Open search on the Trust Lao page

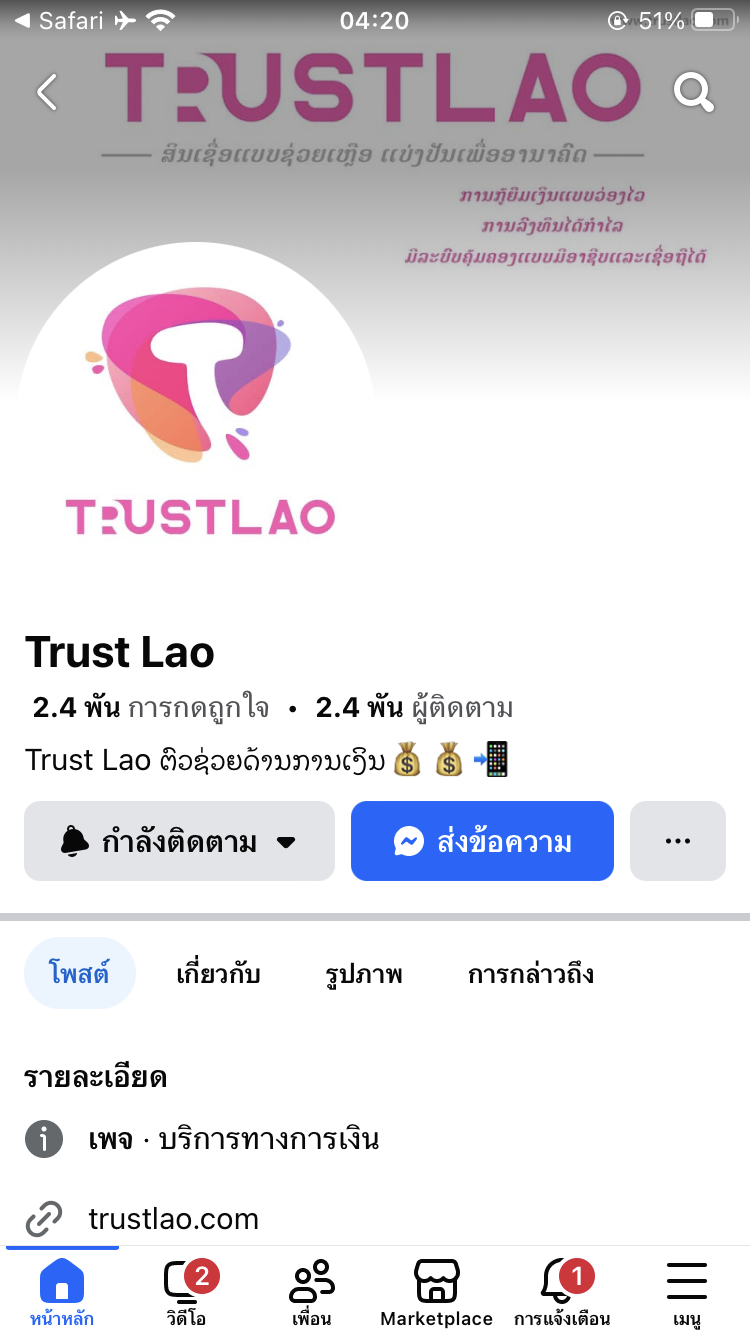click(x=693, y=91)
